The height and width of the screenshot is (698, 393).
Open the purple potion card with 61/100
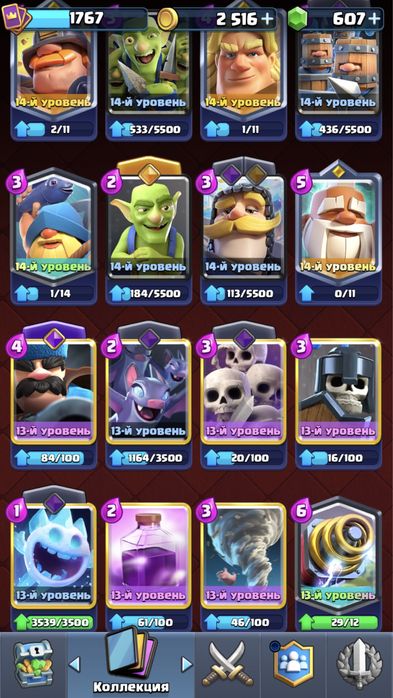point(149,565)
